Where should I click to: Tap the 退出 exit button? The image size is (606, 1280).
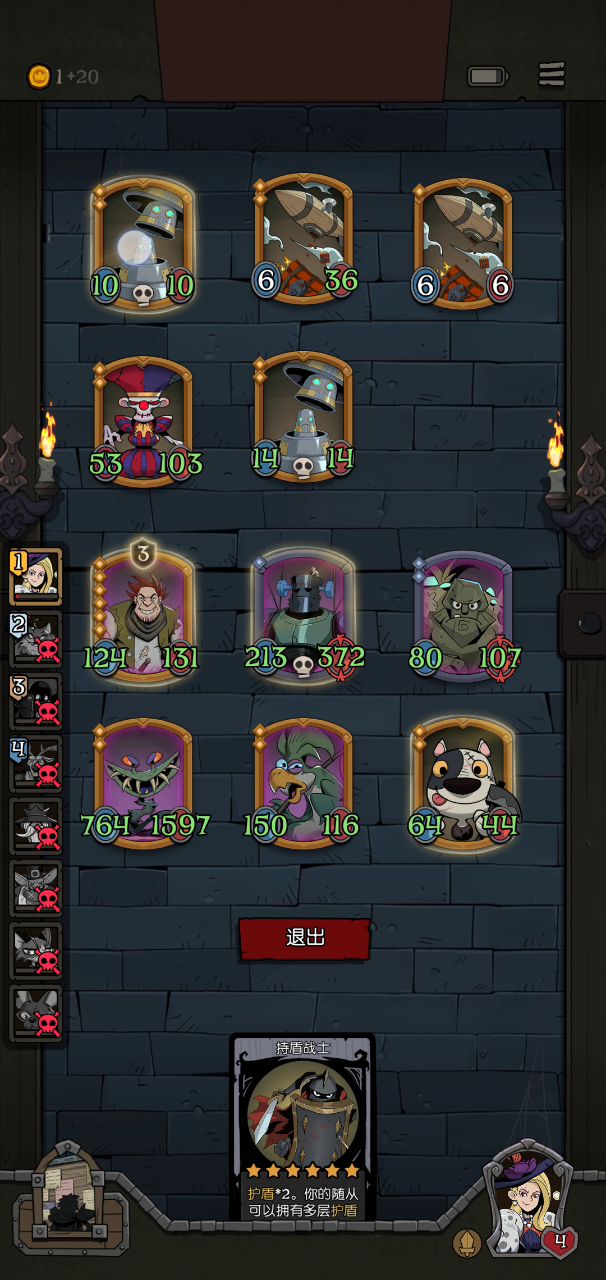click(x=305, y=938)
